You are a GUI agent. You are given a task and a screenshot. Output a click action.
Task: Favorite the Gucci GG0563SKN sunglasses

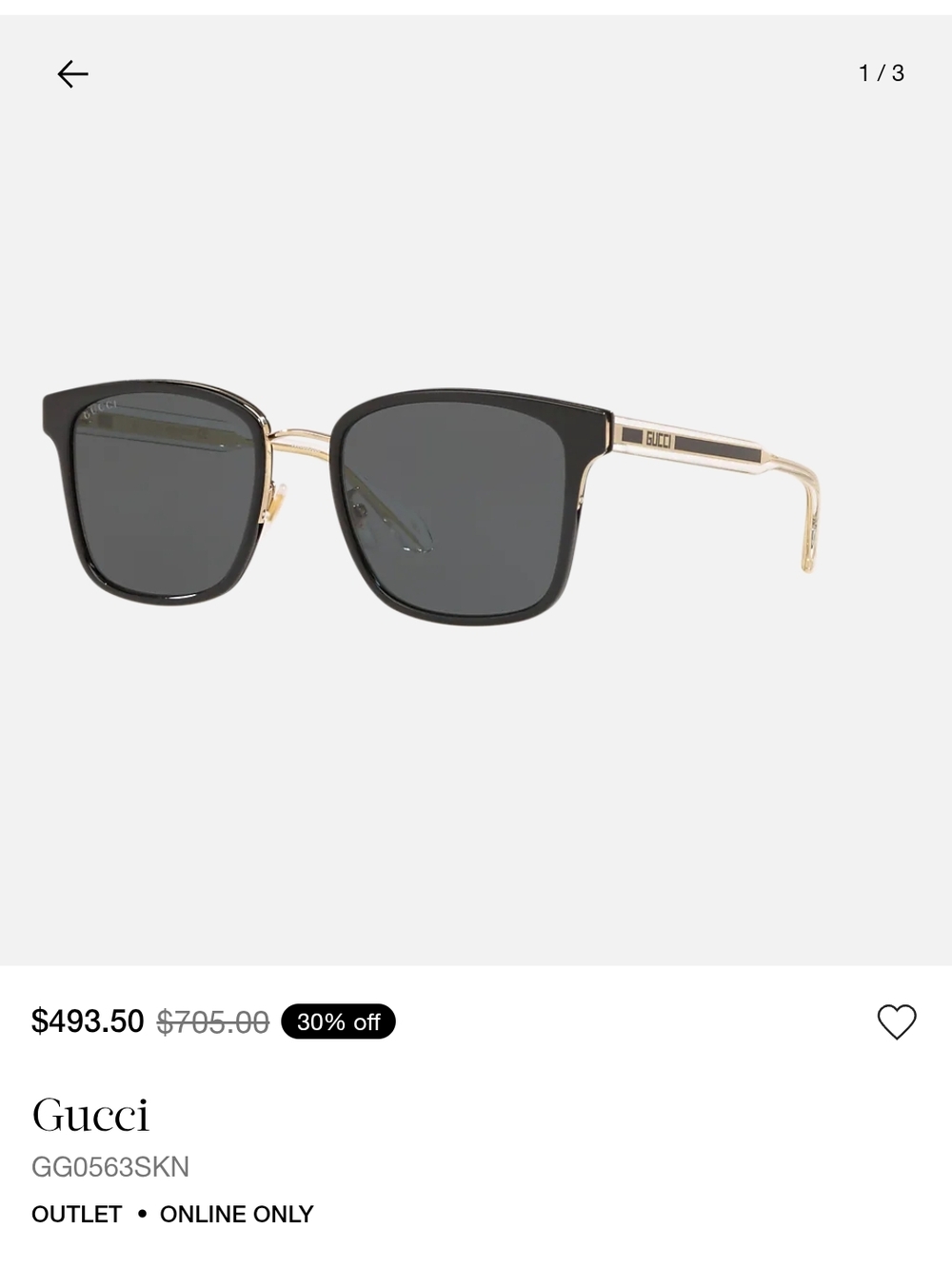[x=896, y=1023]
